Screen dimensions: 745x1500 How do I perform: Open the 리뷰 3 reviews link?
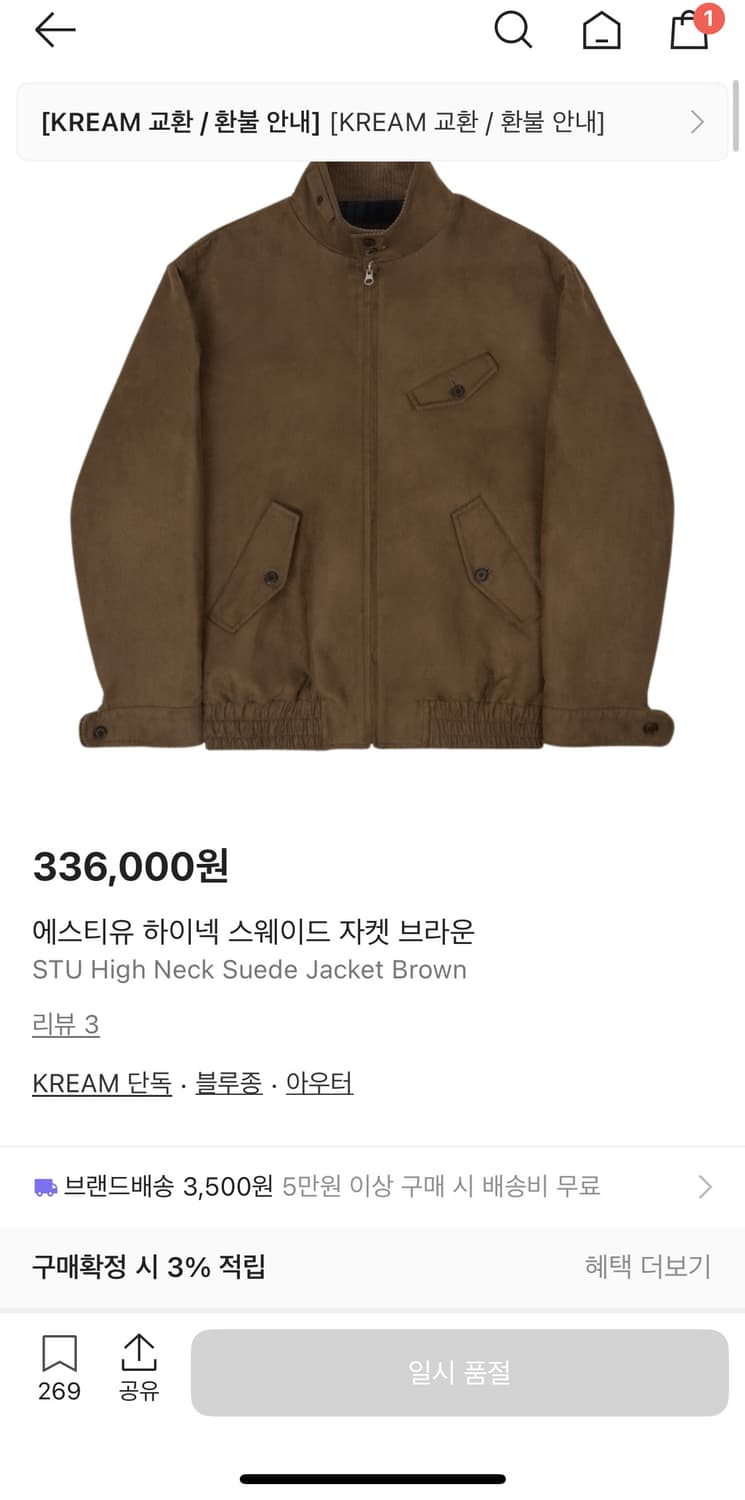66,1025
